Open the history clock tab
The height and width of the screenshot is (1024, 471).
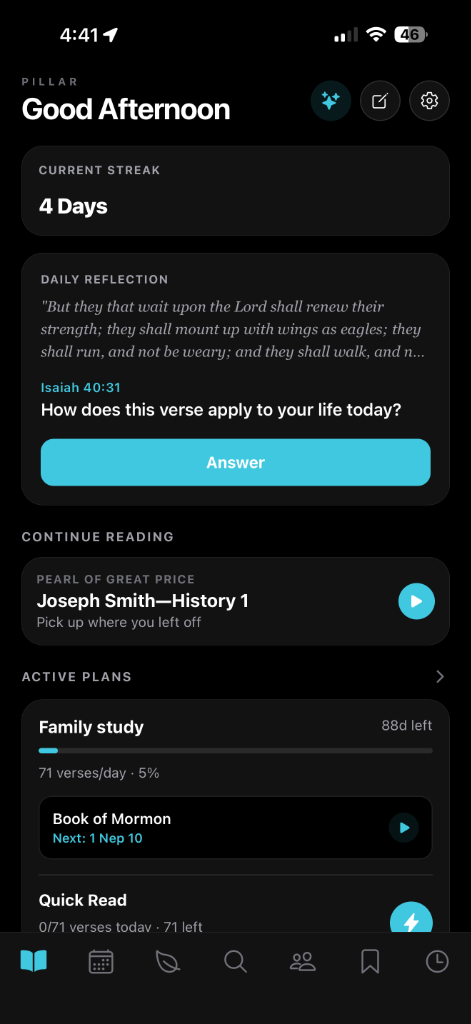[x=437, y=962]
